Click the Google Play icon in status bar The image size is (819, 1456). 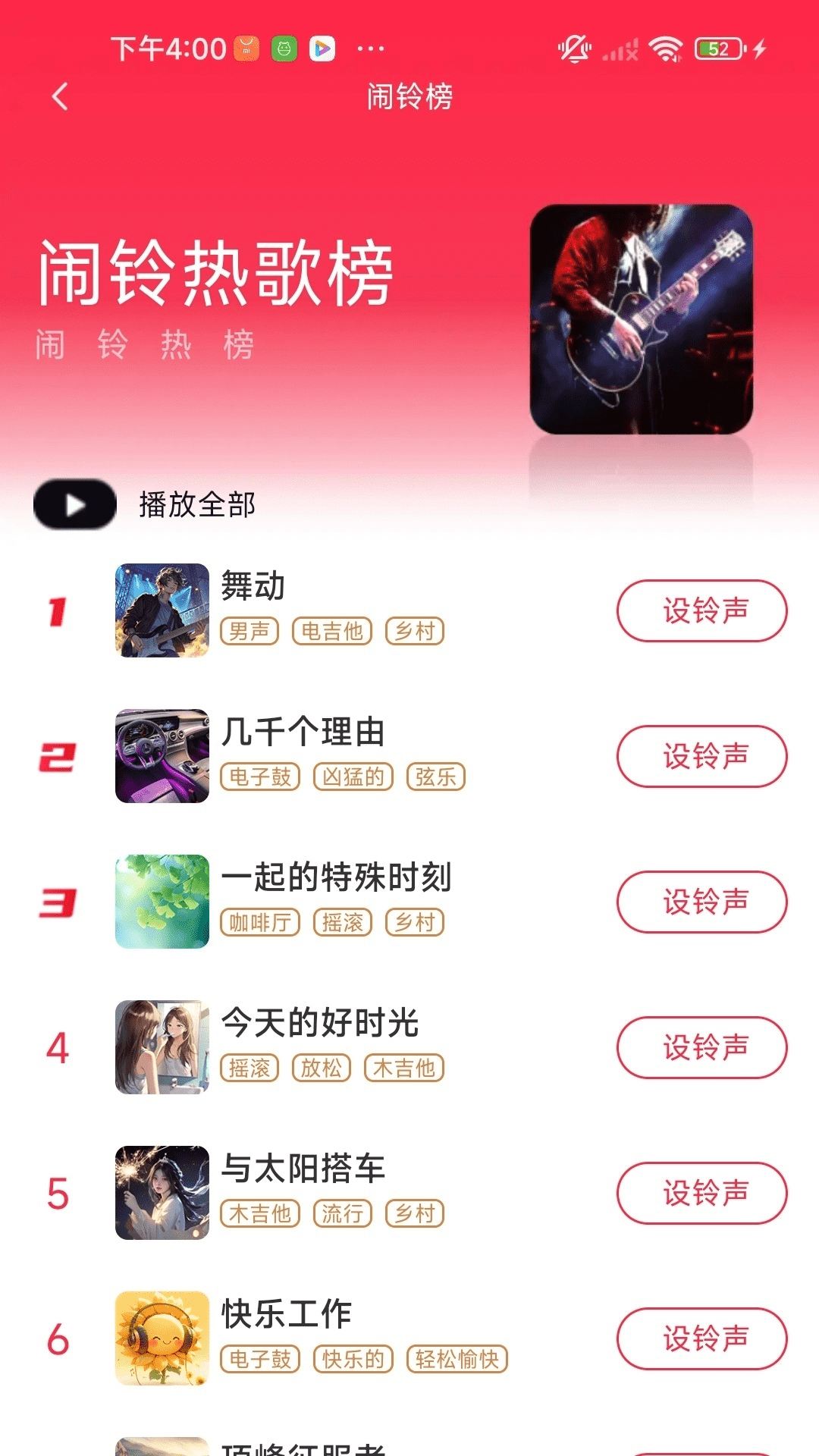(x=322, y=48)
